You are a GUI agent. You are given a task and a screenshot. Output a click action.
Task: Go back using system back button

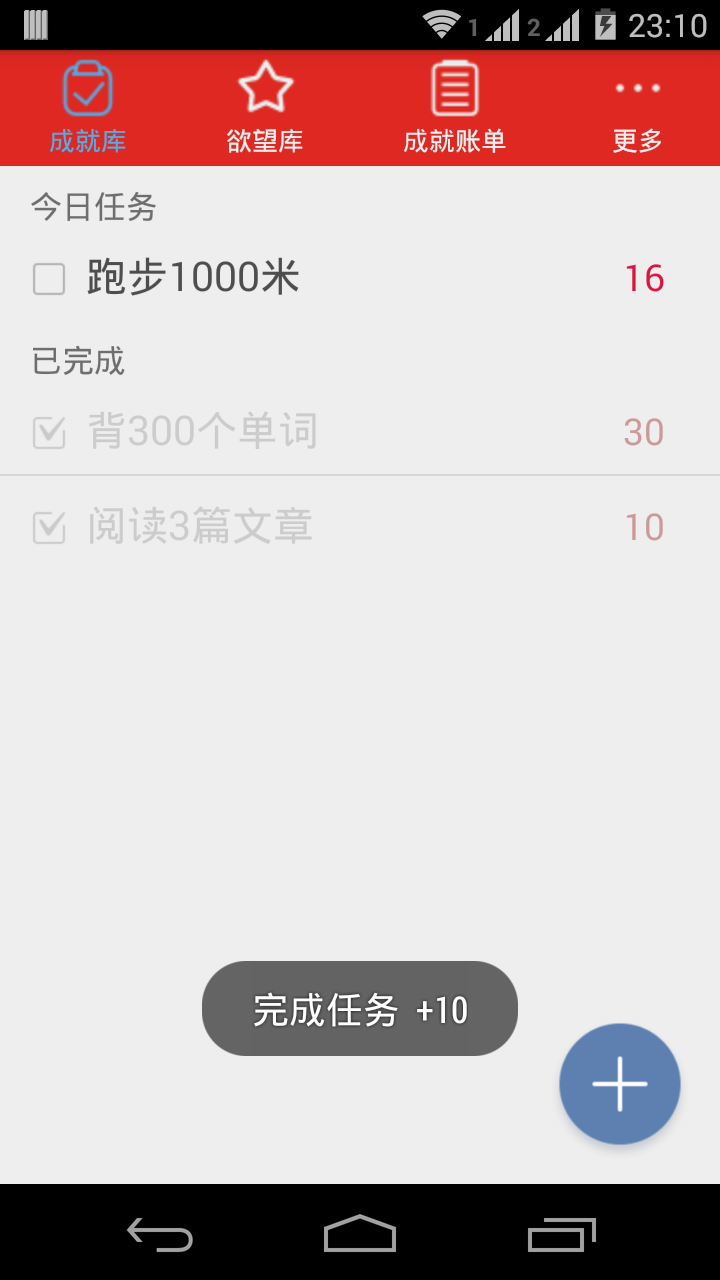pos(160,1234)
